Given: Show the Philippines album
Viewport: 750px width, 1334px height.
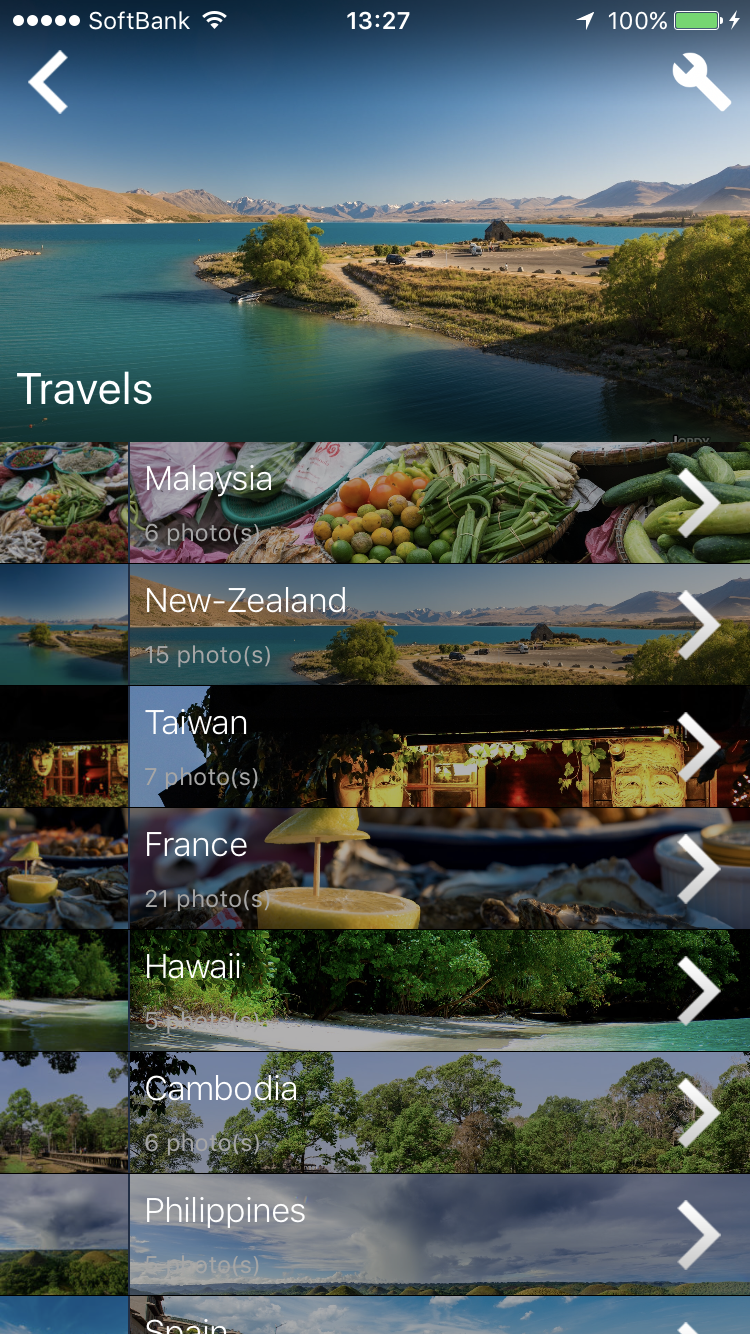Looking at the screenshot, I should click(375, 1235).
